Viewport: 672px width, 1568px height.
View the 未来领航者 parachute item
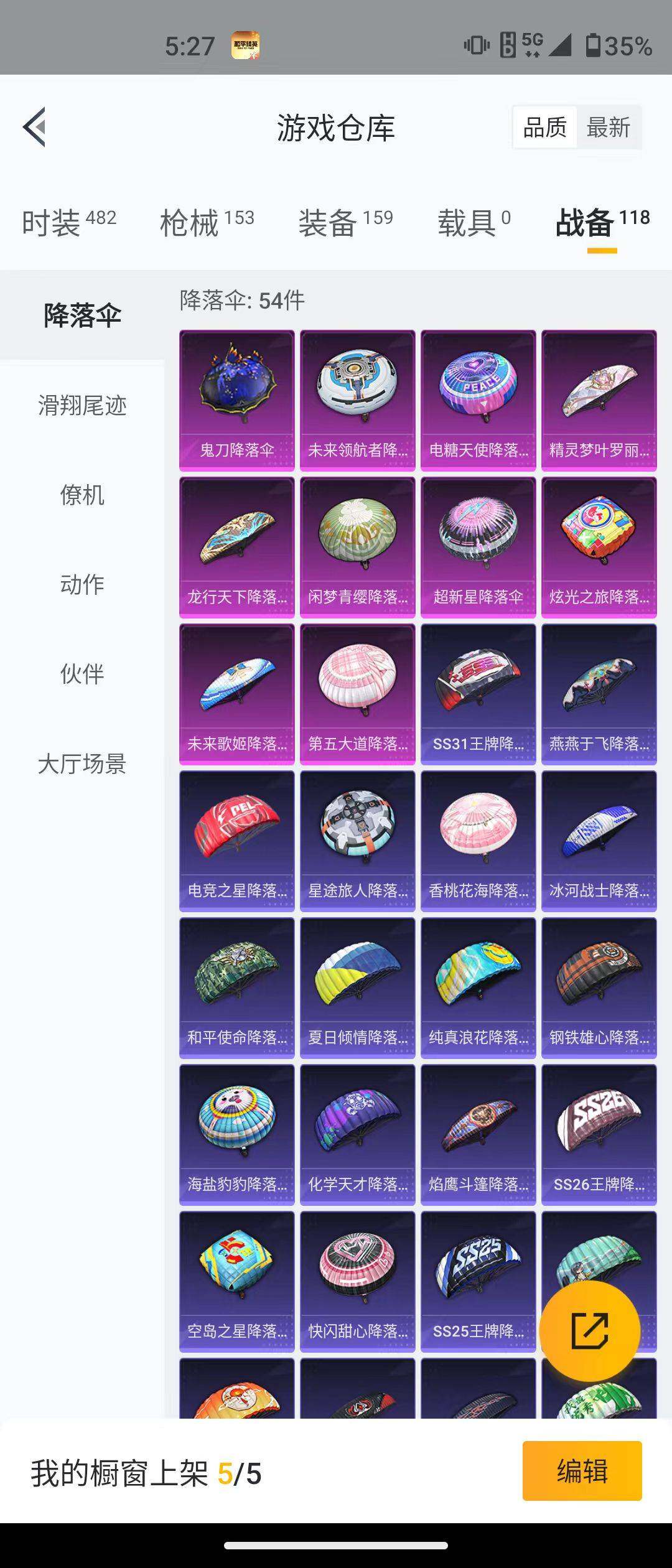click(357, 399)
